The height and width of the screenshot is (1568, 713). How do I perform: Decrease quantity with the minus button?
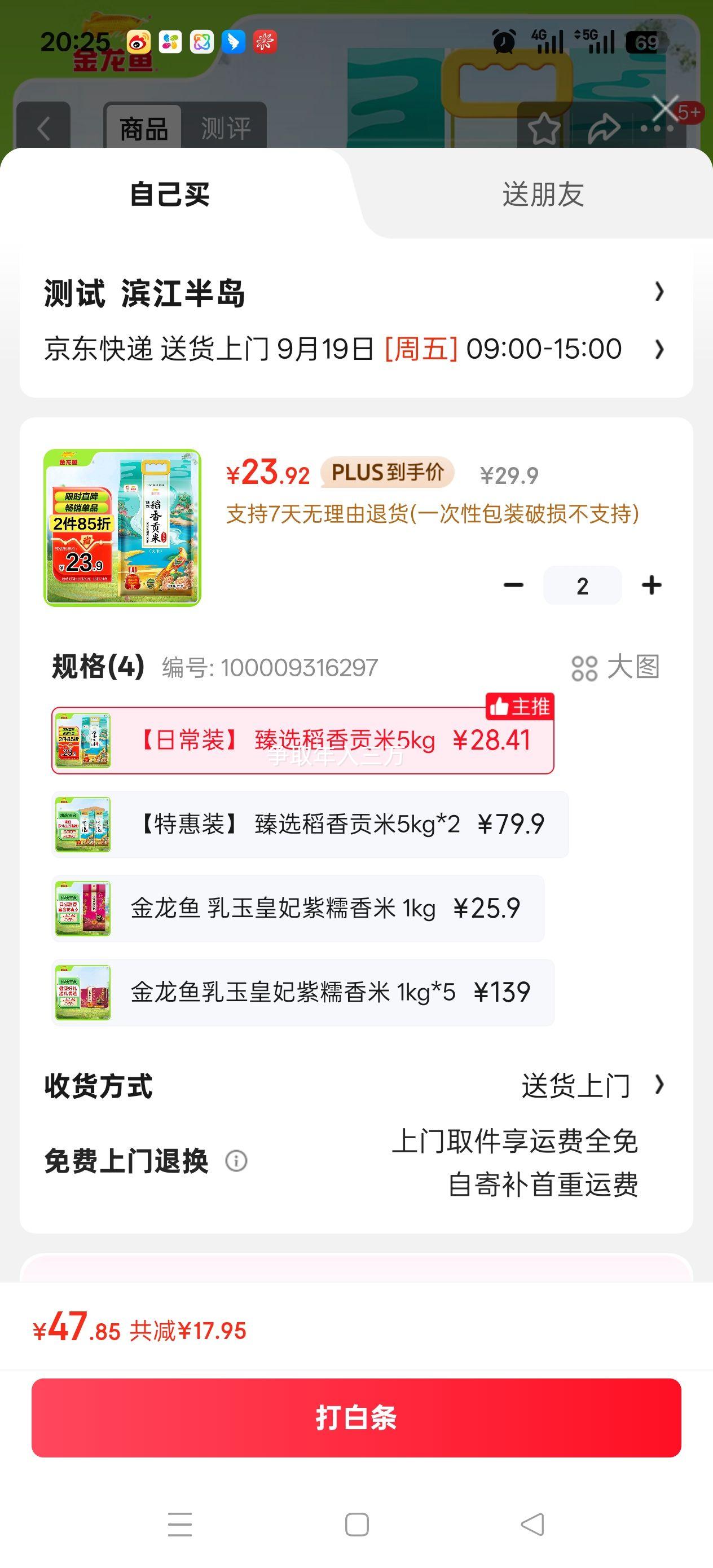(514, 585)
